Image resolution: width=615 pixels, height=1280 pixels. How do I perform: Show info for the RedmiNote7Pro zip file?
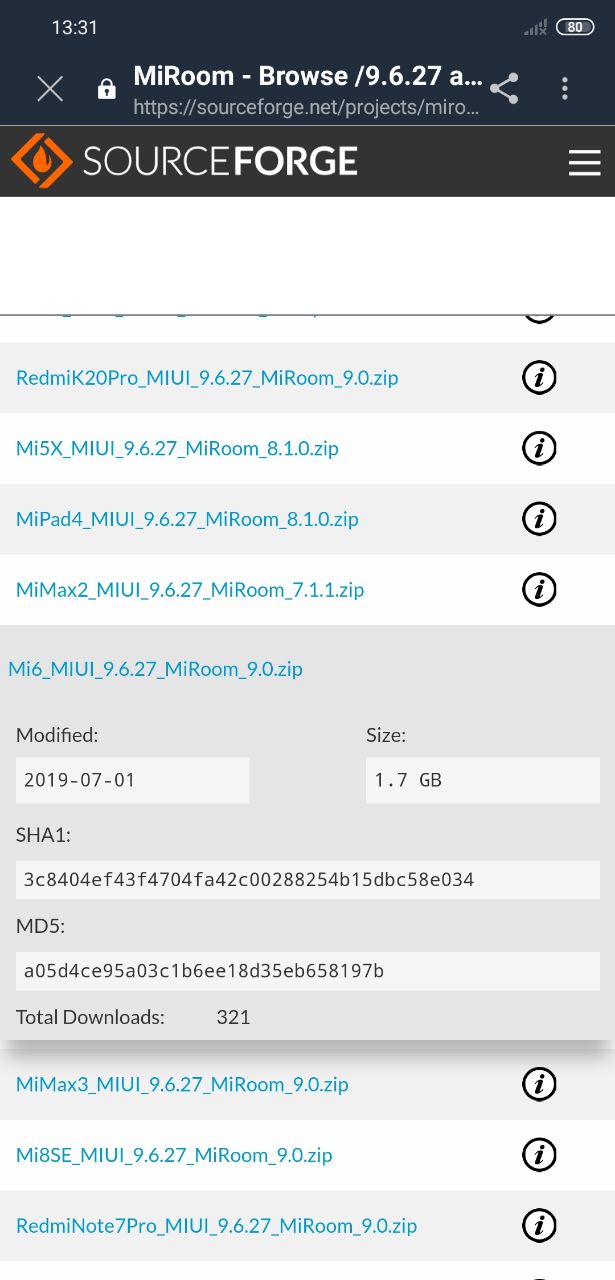point(540,1225)
